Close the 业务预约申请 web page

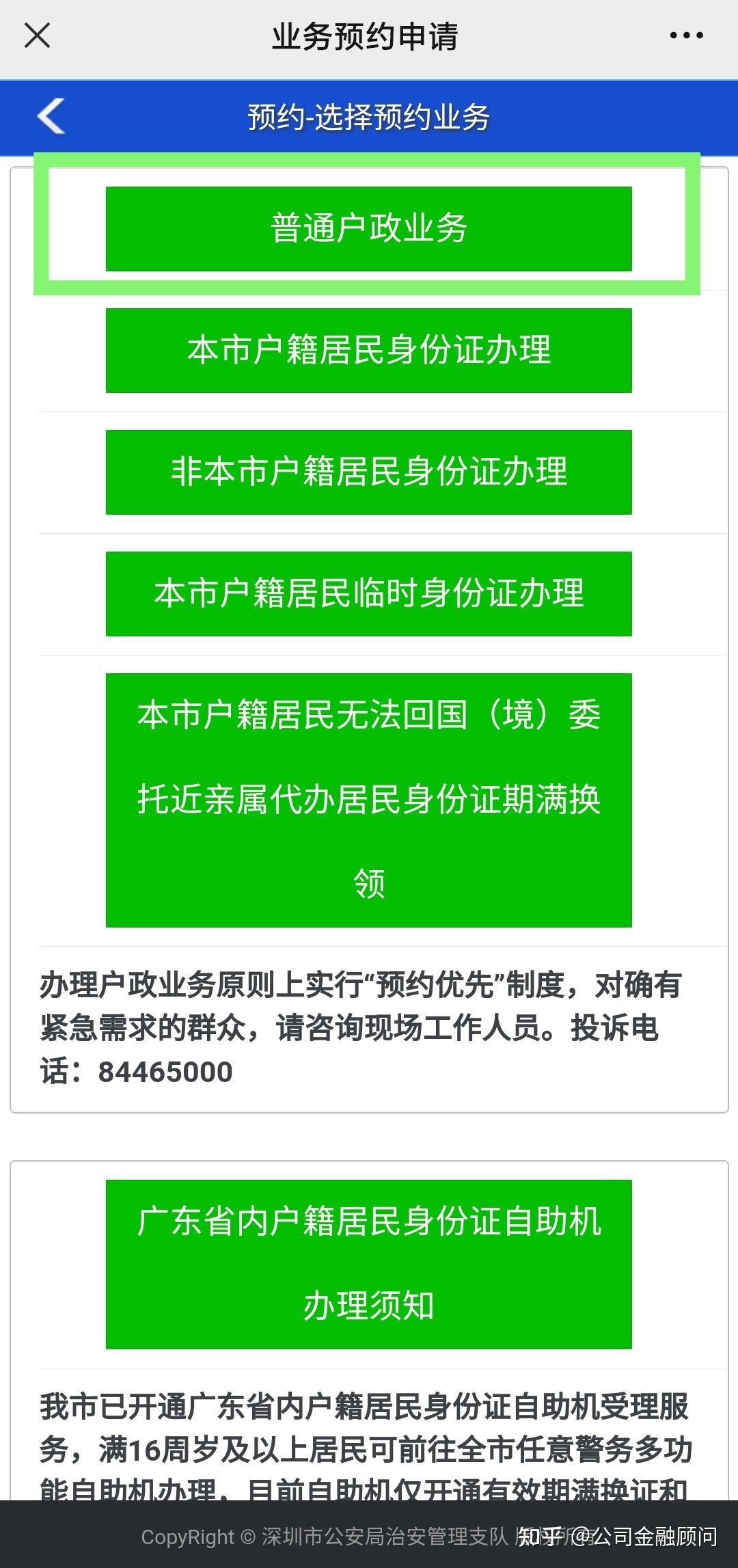[37, 36]
